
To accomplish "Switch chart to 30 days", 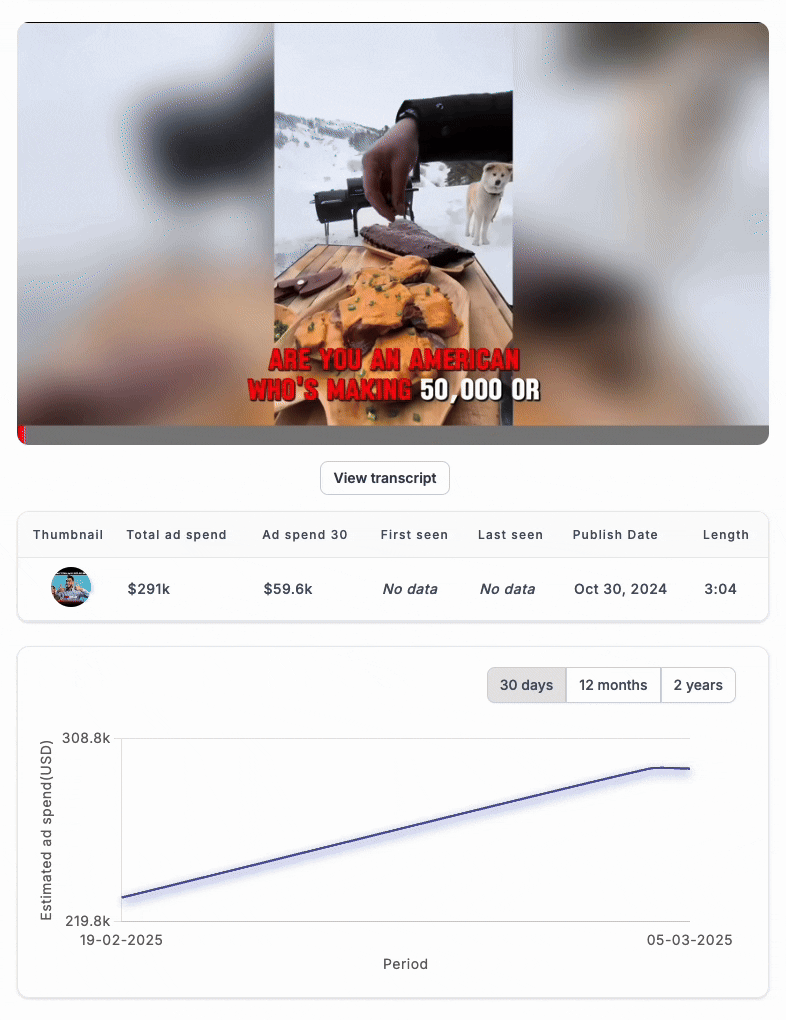I will coord(526,685).
